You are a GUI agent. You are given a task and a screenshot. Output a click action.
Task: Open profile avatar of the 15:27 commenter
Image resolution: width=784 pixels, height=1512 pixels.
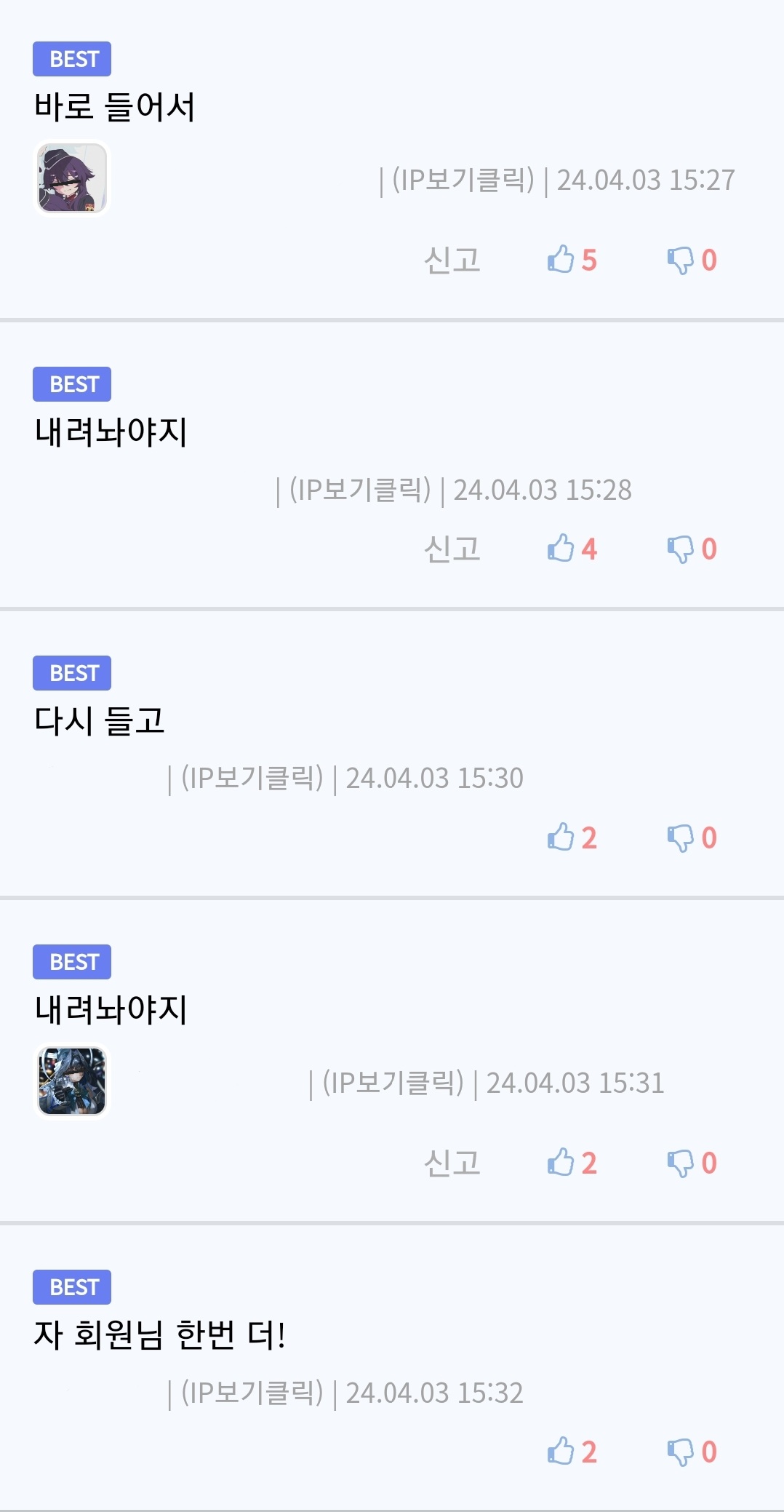[x=72, y=178]
